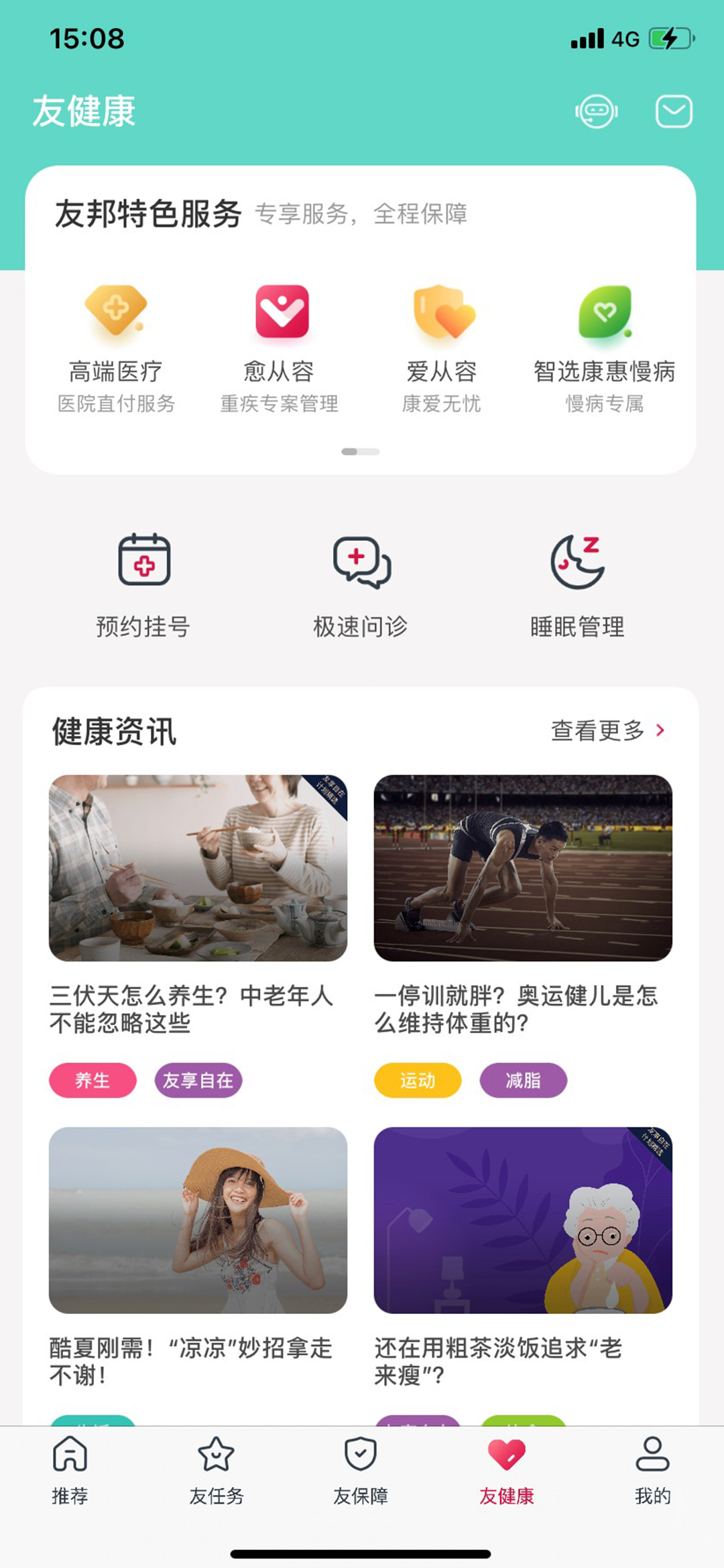This screenshot has width=724, height=1568.
Task: Open article 一停训就胖 about Olympic athletes
Action: point(523,906)
